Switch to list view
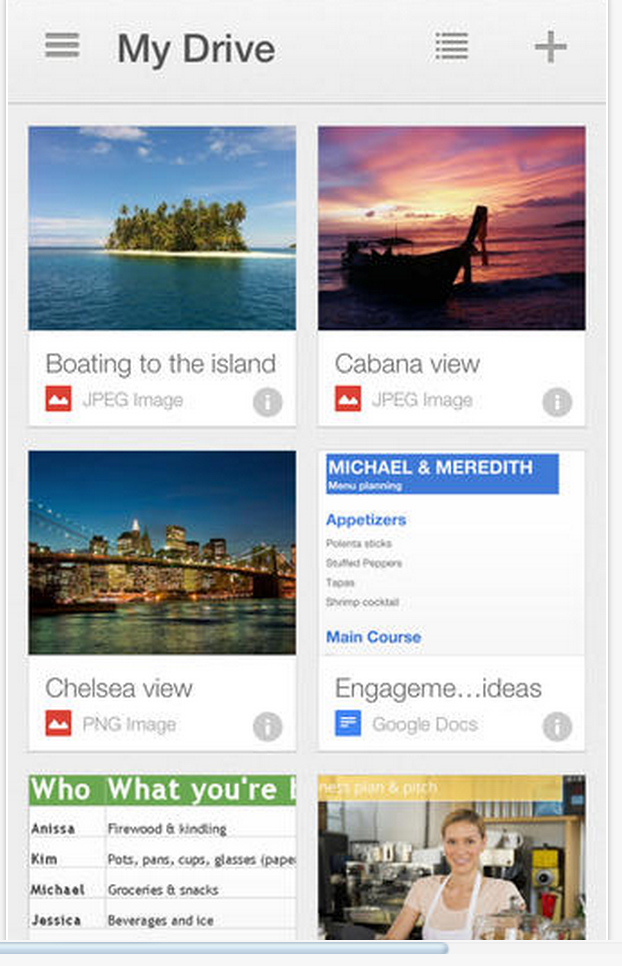Viewport: 622px width, 966px height. coord(452,46)
